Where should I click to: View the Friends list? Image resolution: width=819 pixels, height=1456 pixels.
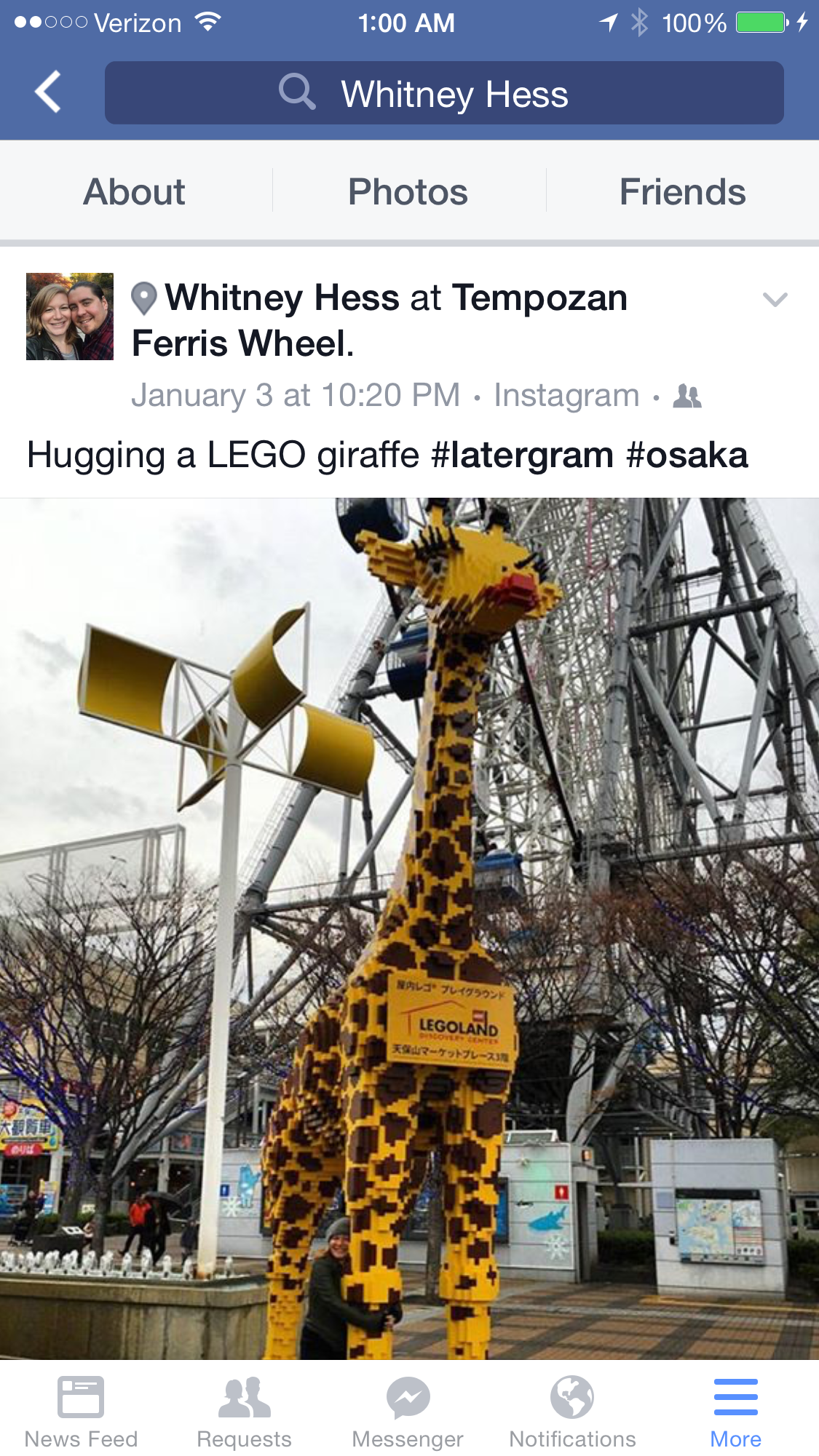(x=682, y=192)
